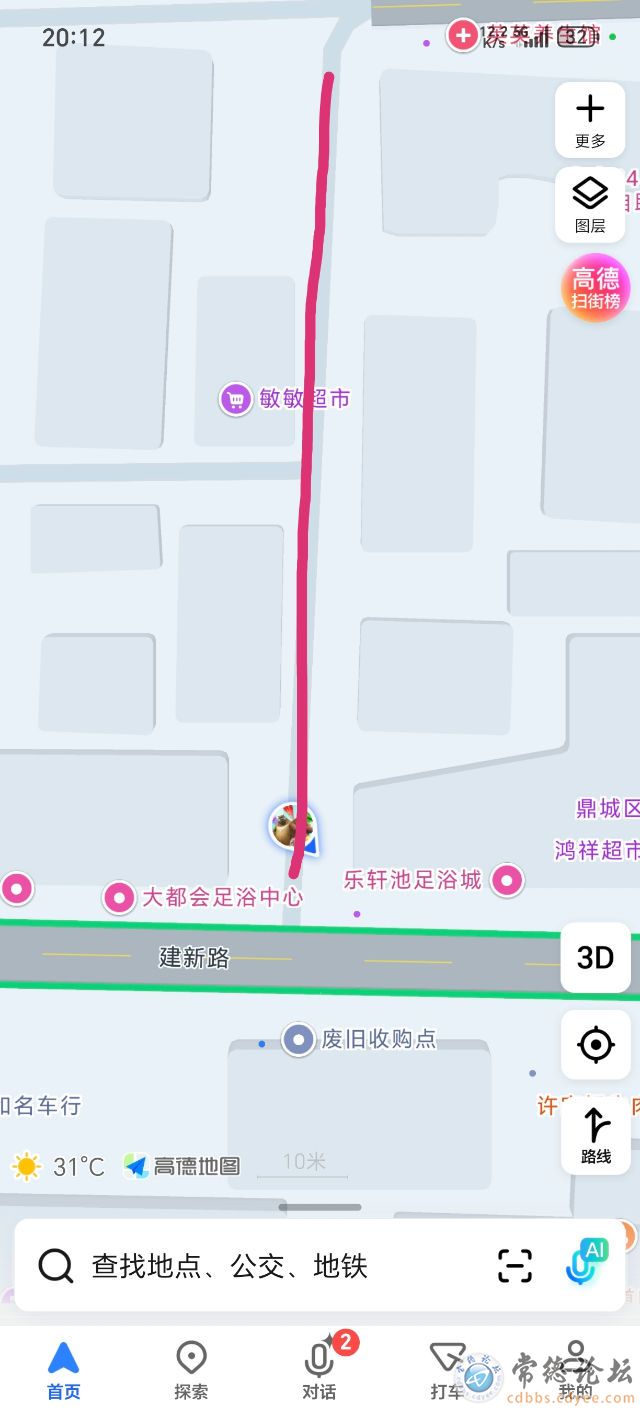Select the 大都会足浴中心 map marker
This screenshot has height=1411, width=640.
120,897
